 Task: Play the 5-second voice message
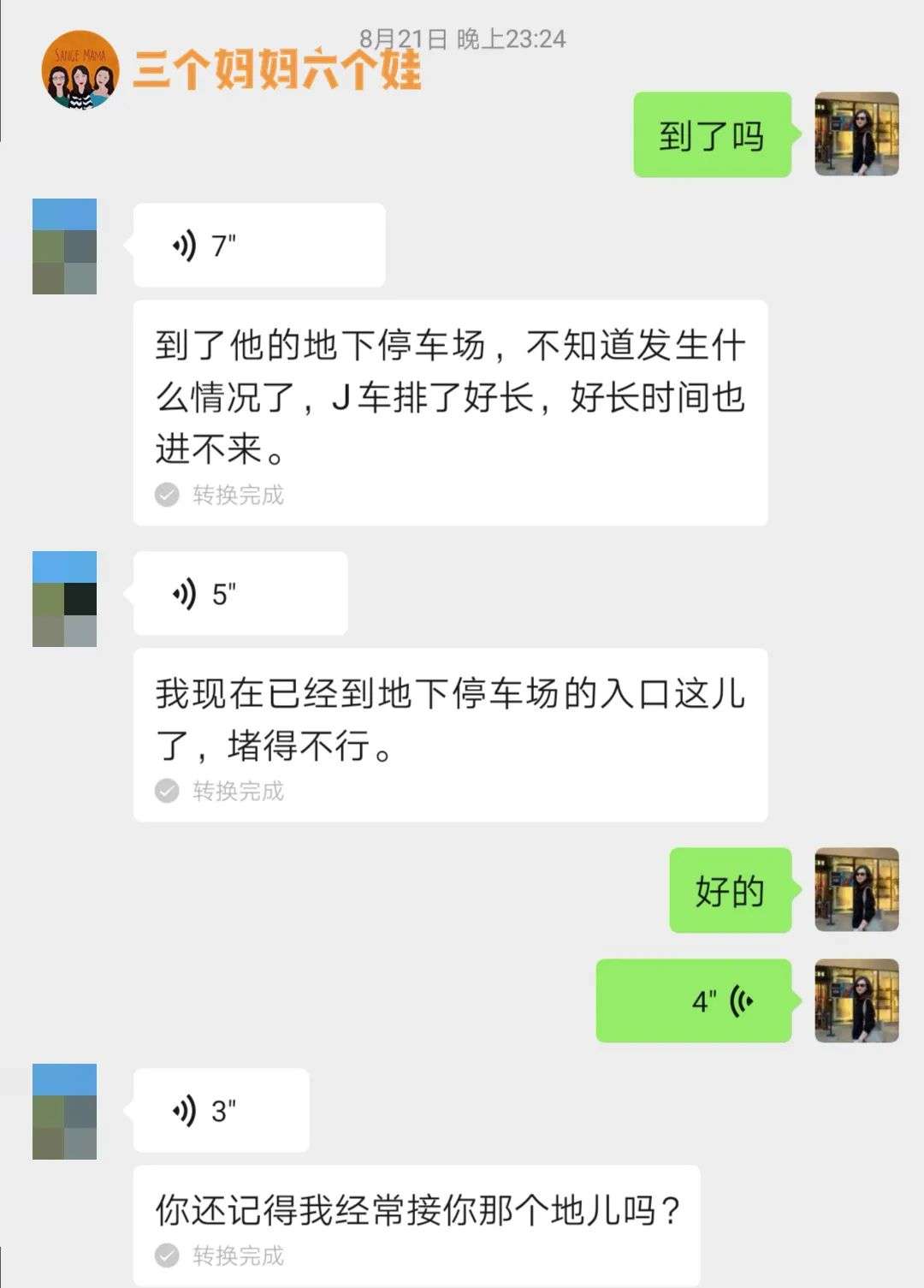click(240, 593)
